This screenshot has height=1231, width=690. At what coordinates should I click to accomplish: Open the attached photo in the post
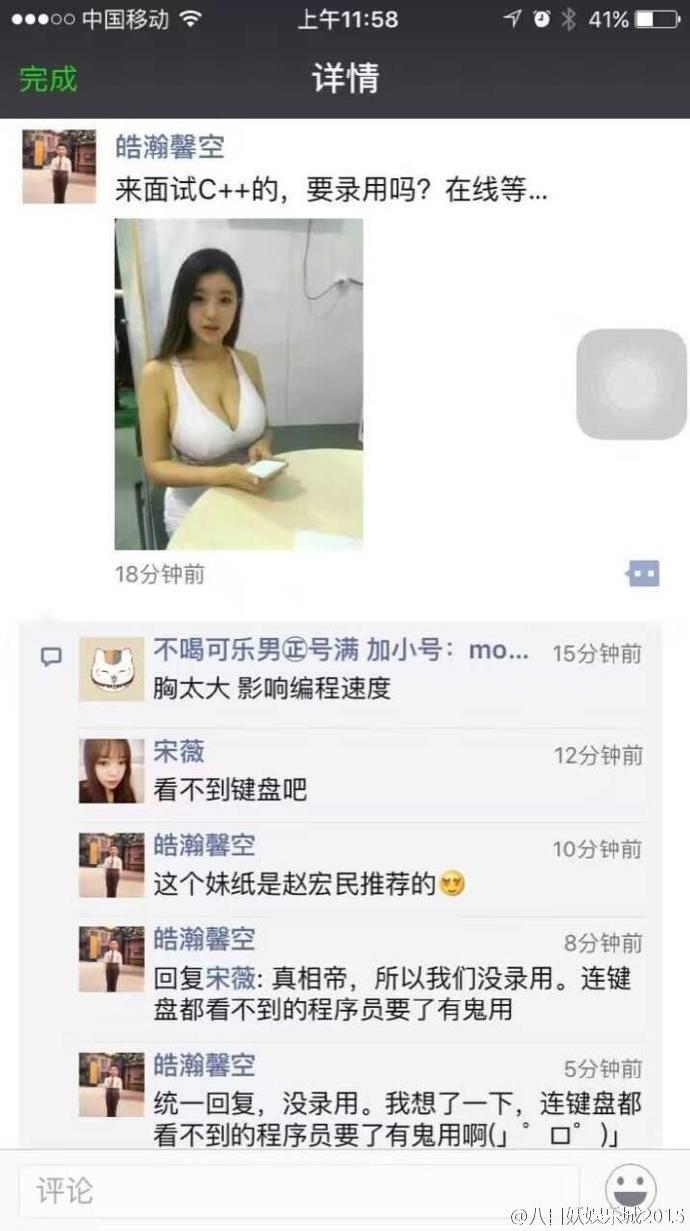click(239, 384)
